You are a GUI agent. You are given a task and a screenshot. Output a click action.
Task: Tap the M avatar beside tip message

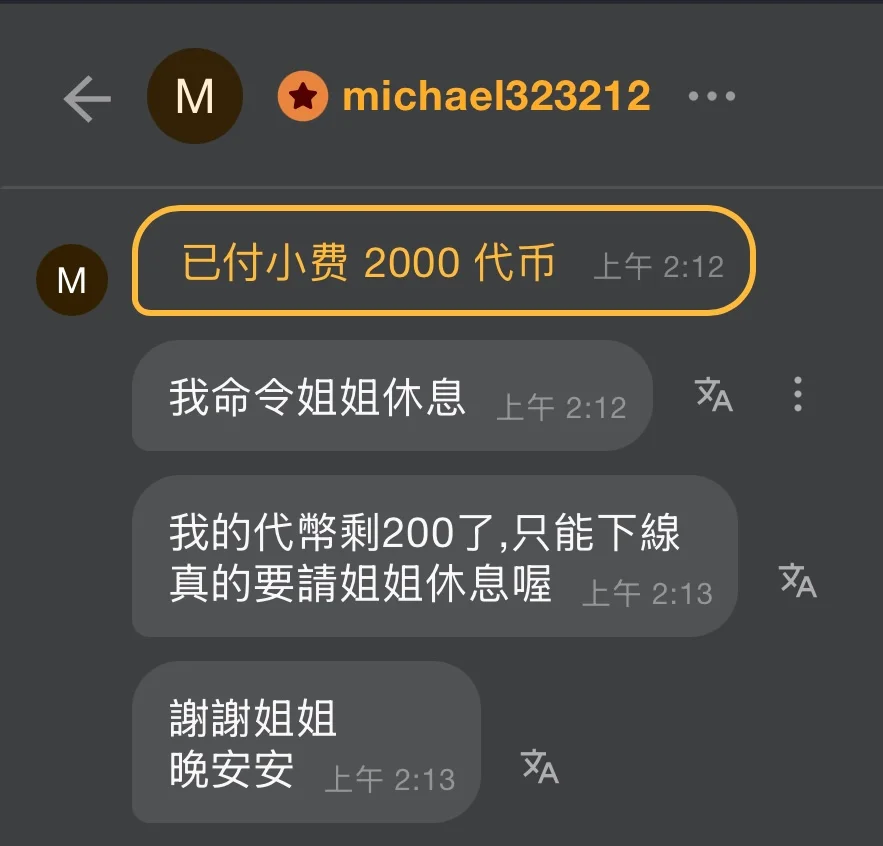coord(71,280)
